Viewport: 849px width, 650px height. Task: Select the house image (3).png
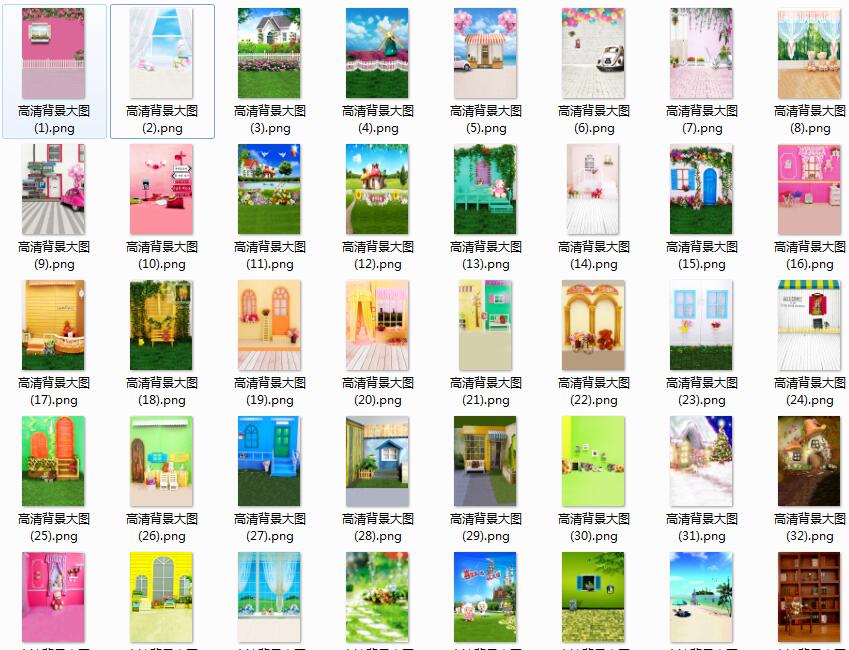coord(269,54)
